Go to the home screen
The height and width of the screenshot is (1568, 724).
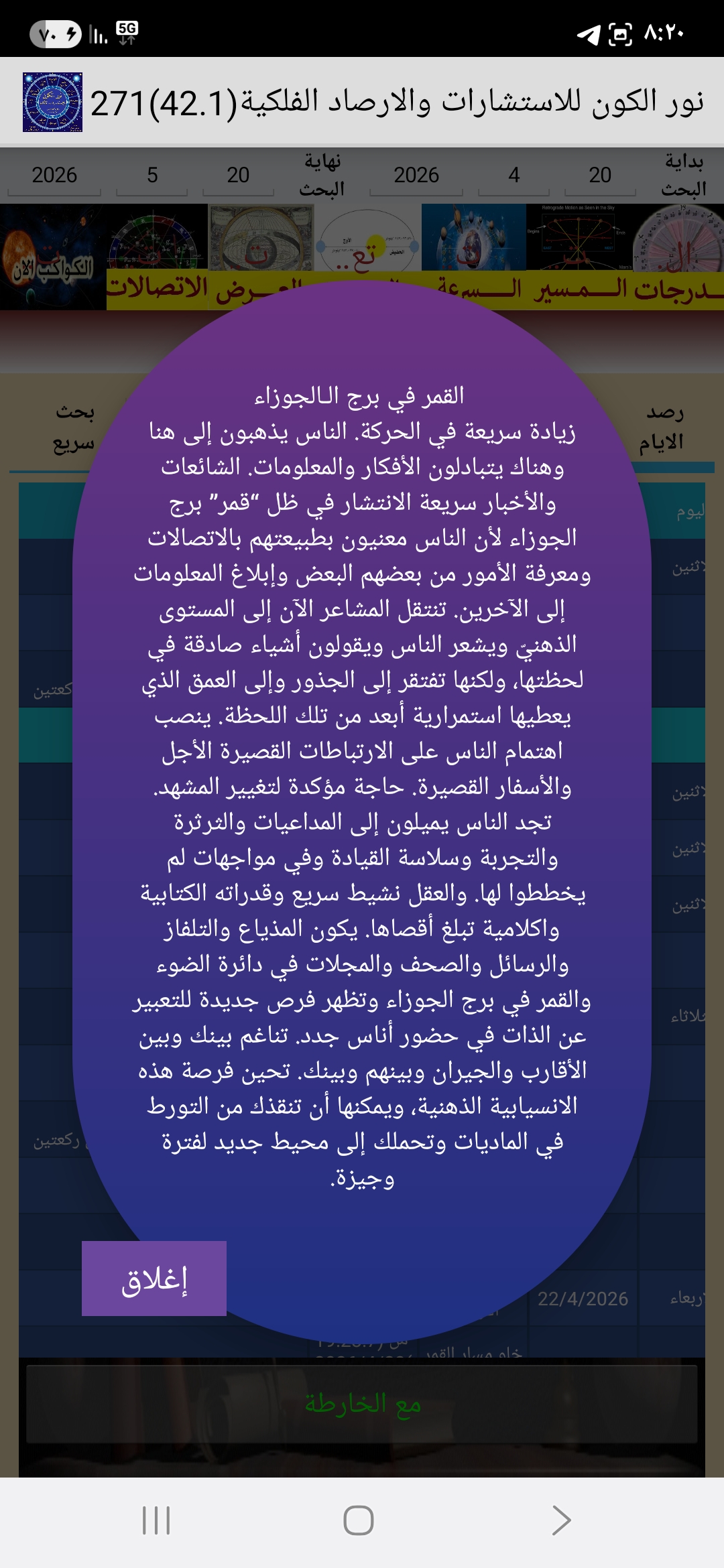coord(359,1520)
